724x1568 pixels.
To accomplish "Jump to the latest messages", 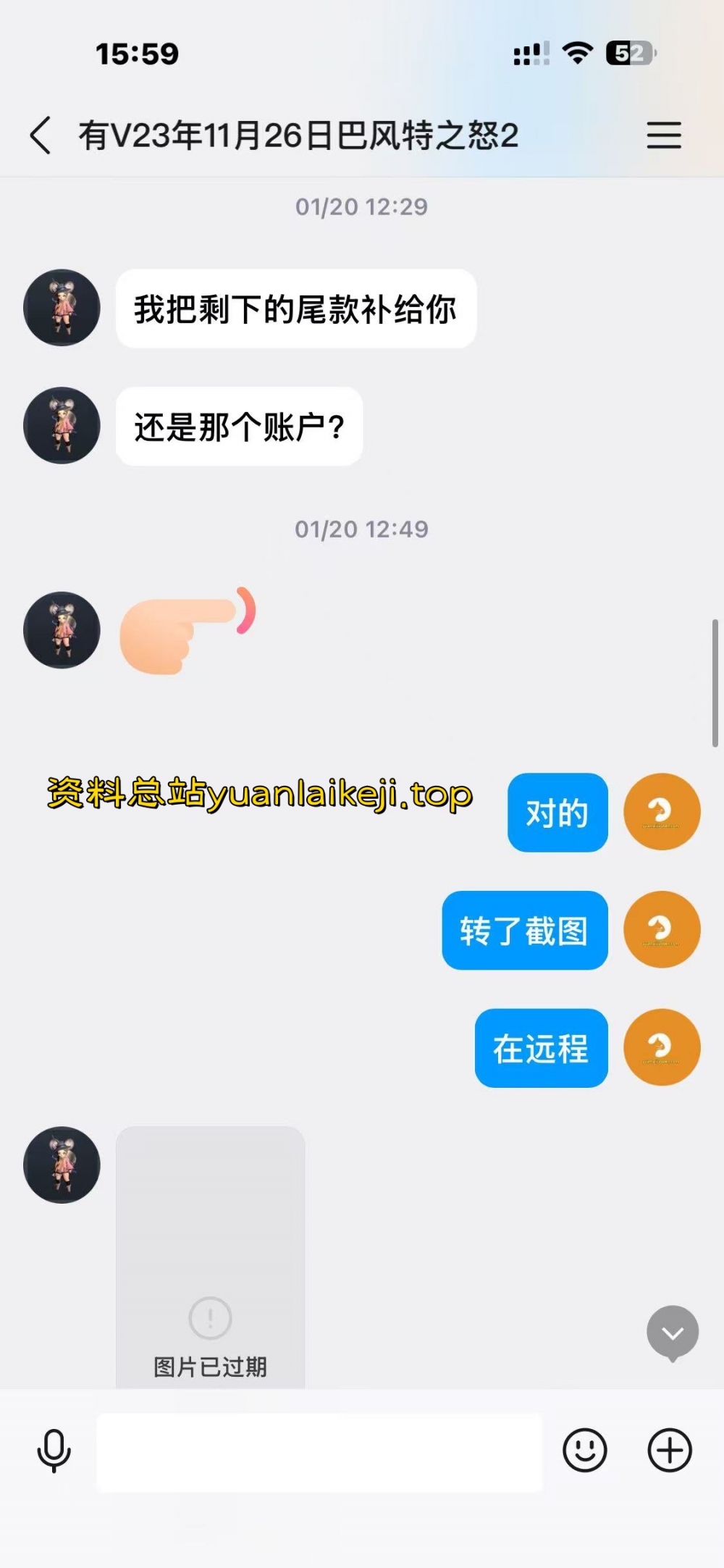I will click(672, 1333).
